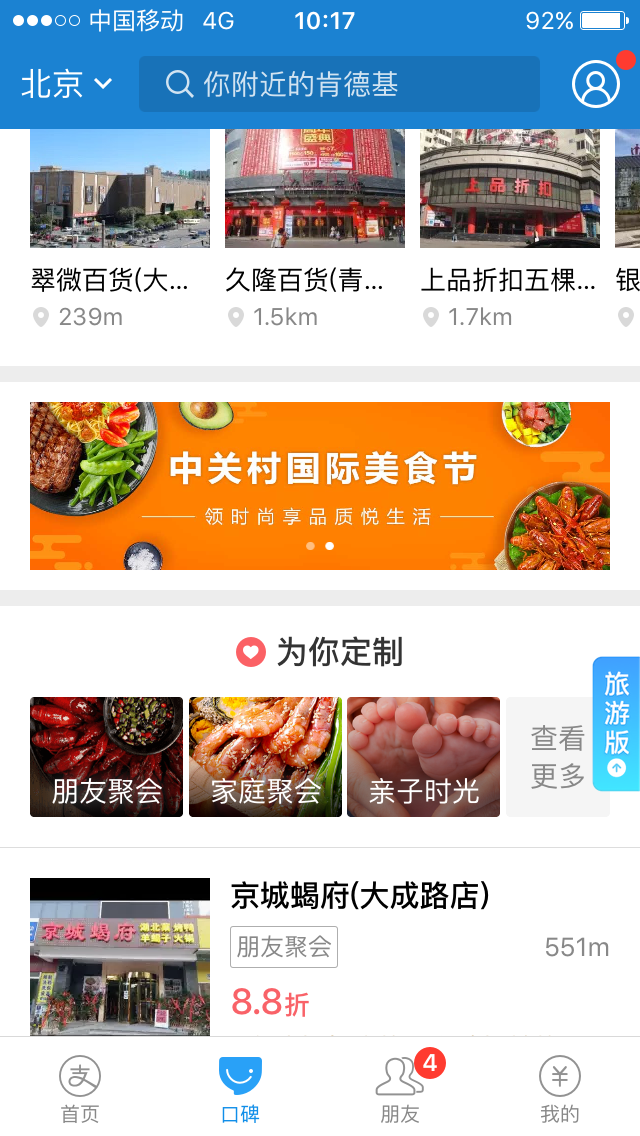Open the 家庭聚会 category tile
The image size is (640, 1136).
click(265, 757)
